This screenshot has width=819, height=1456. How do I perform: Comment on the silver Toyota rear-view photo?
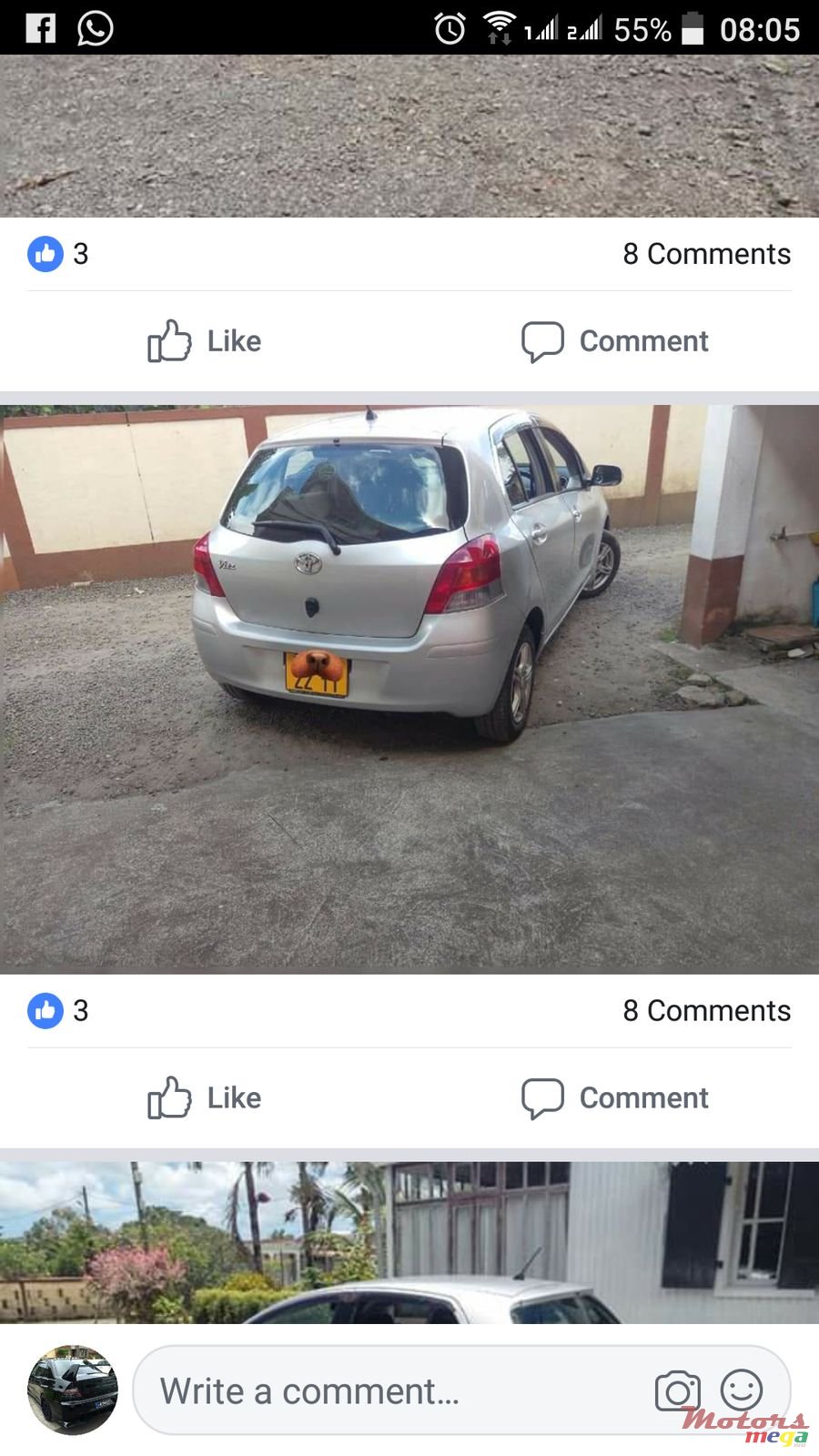(x=615, y=1098)
